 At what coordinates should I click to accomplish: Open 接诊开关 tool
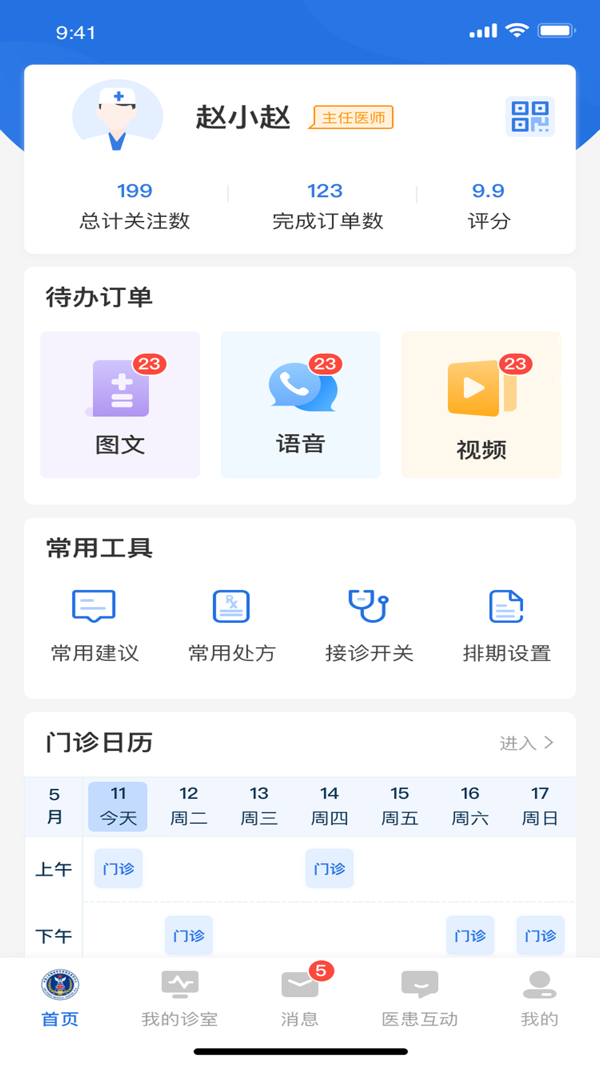coord(369,626)
